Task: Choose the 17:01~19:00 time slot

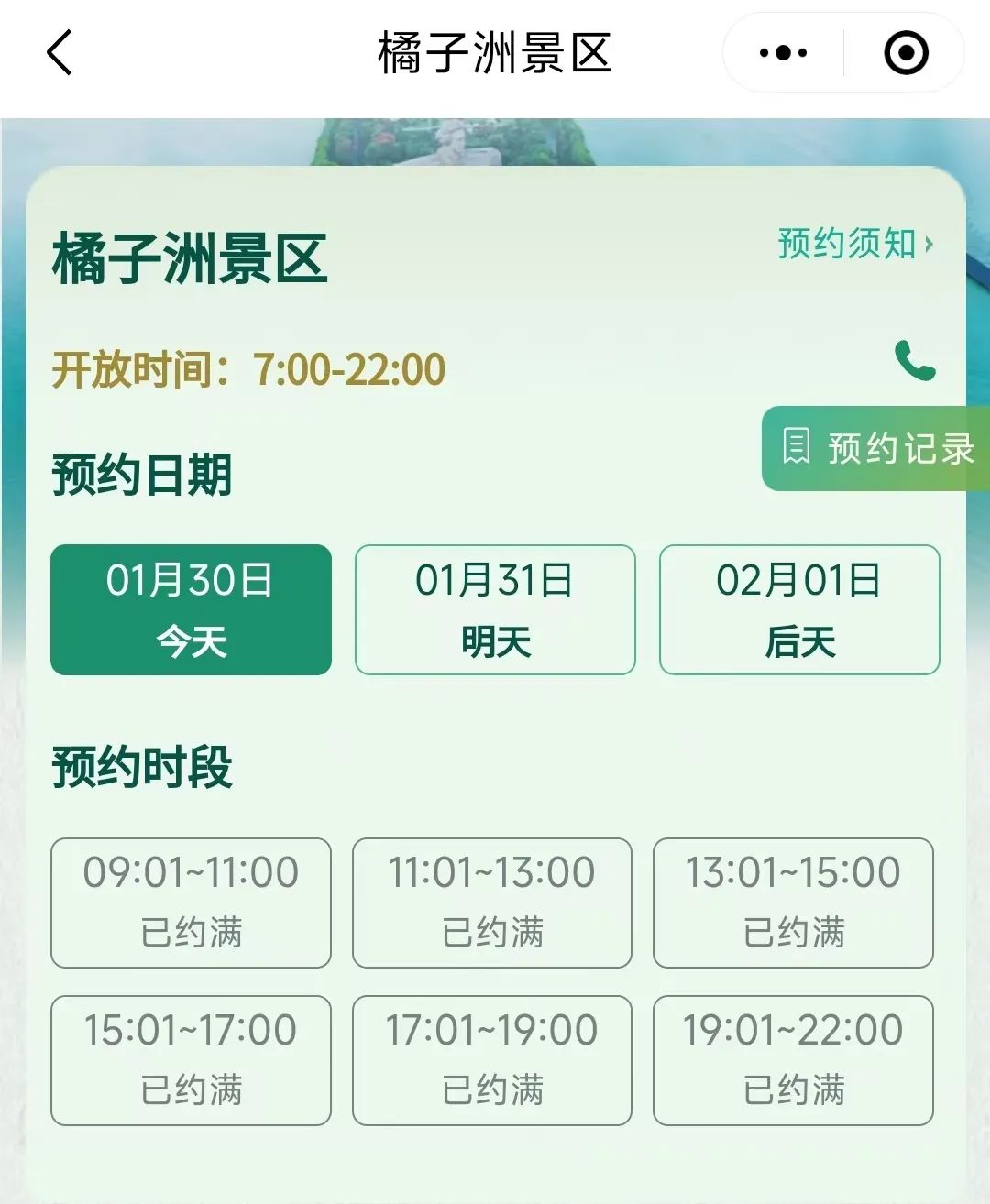Action: pos(492,1060)
